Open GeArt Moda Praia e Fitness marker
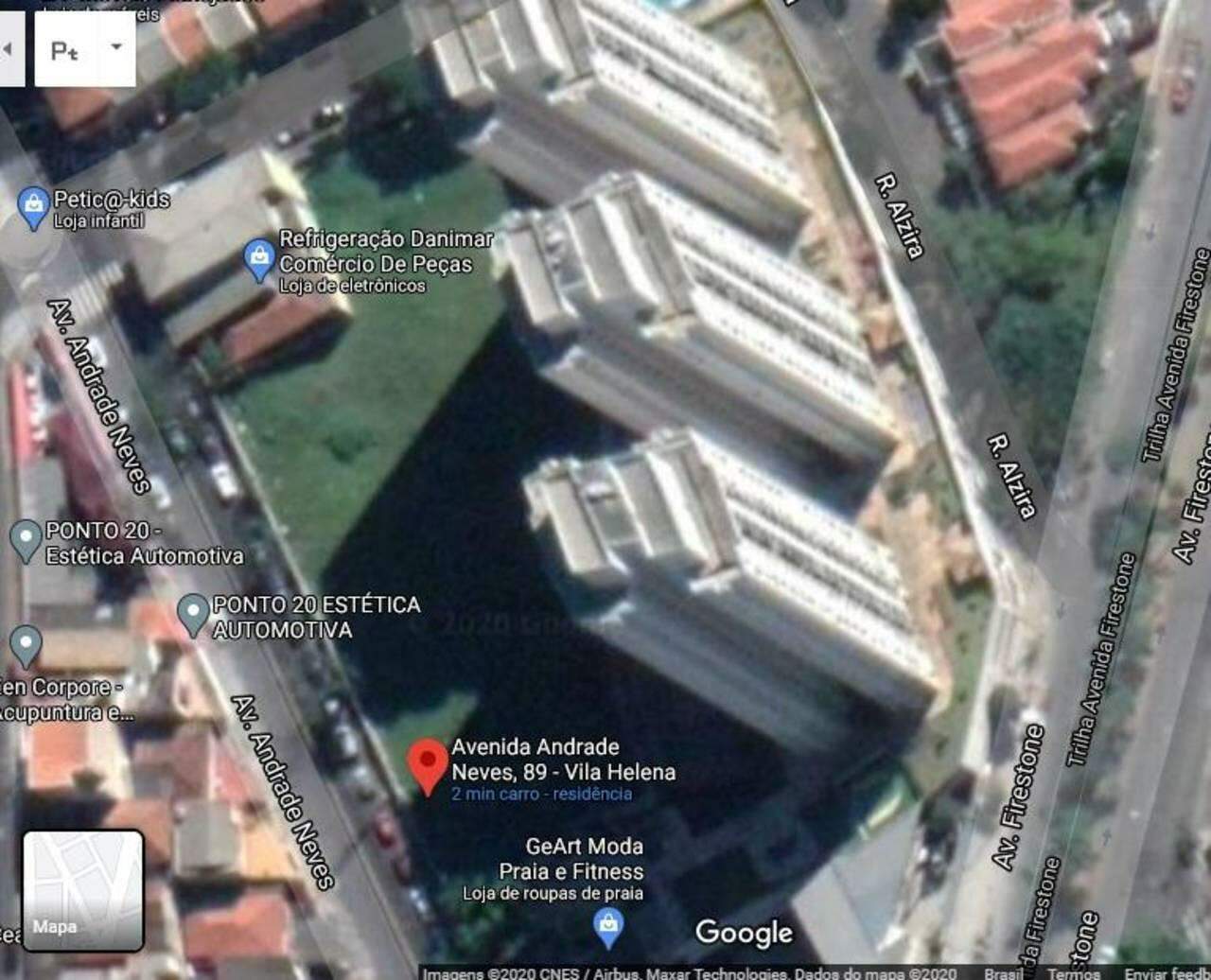The image size is (1211, 980). [x=608, y=927]
